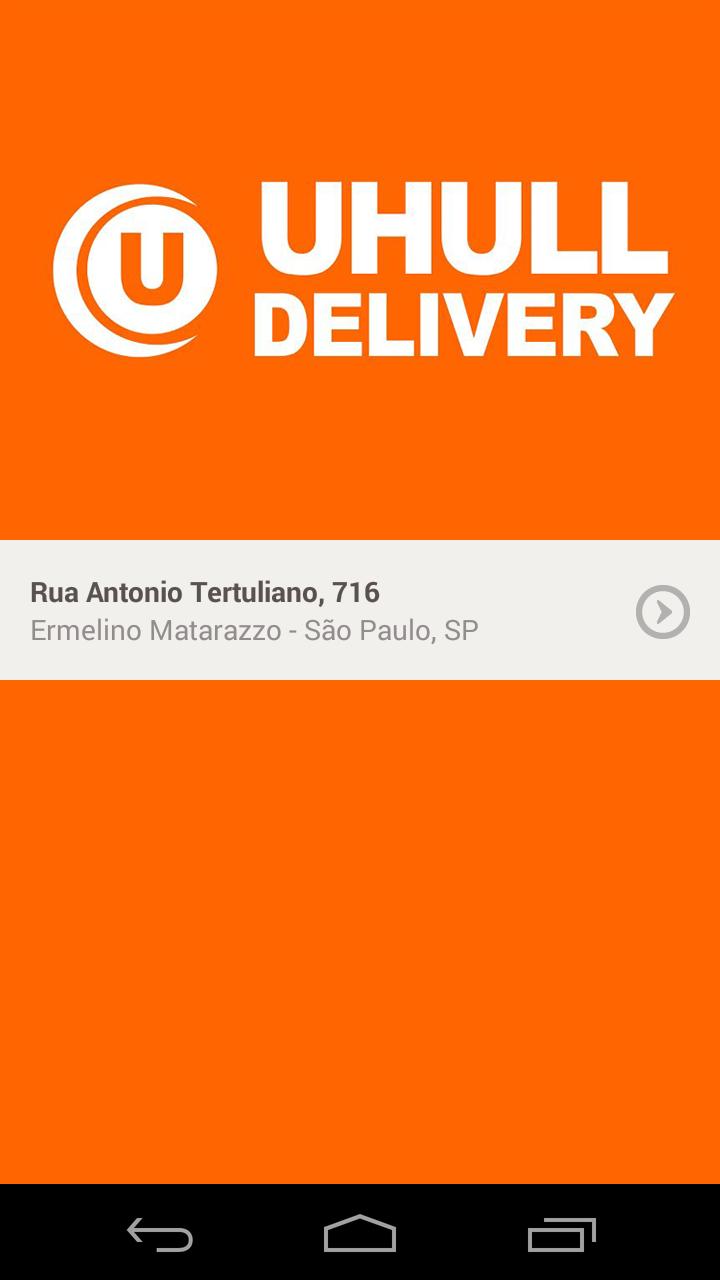The height and width of the screenshot is (1280, 720).
Task: Tap the arrow icon beside the address
Action: pos(662,612)
